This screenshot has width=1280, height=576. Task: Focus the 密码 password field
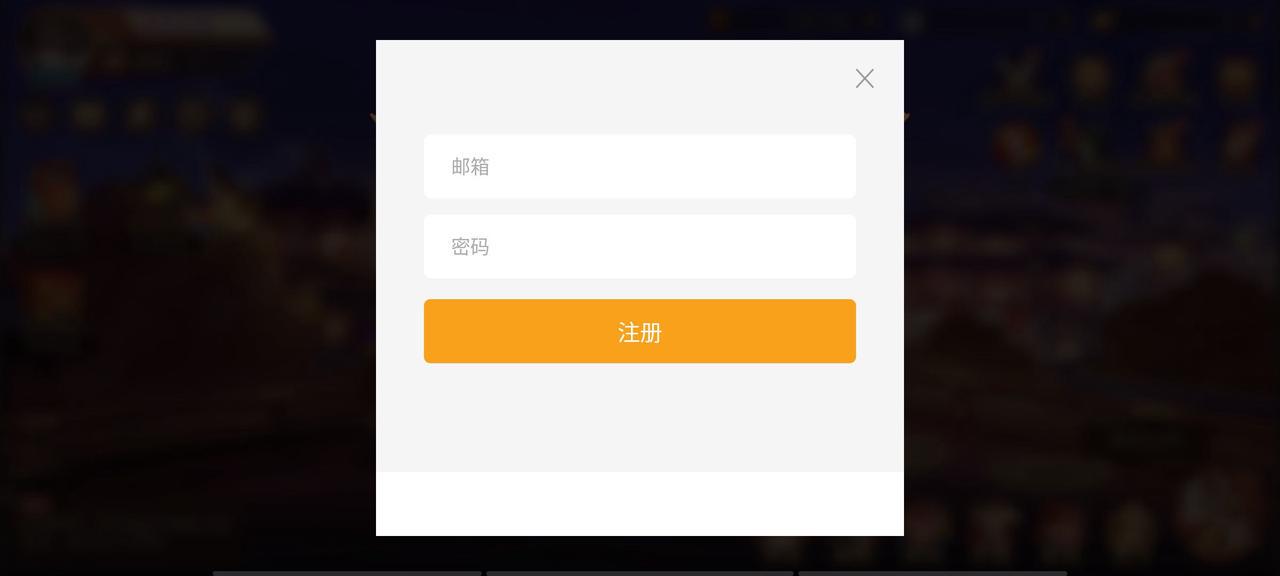[x=640, y=247]
